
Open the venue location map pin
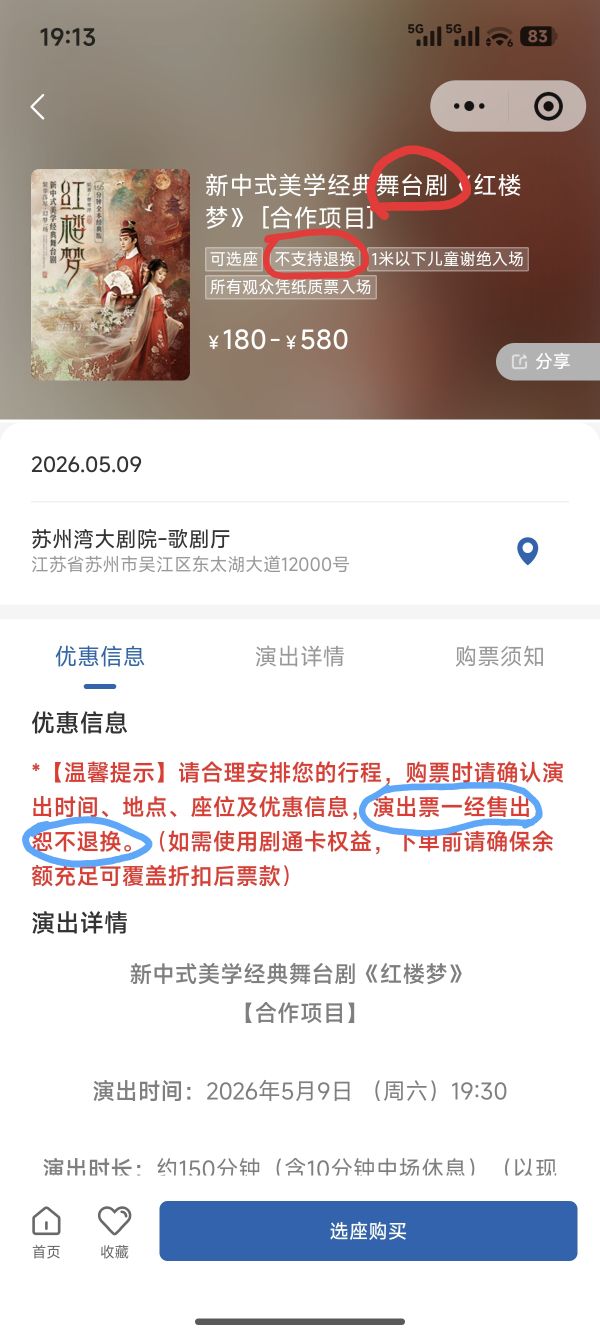pyautogui.click(x=527, y=551)
